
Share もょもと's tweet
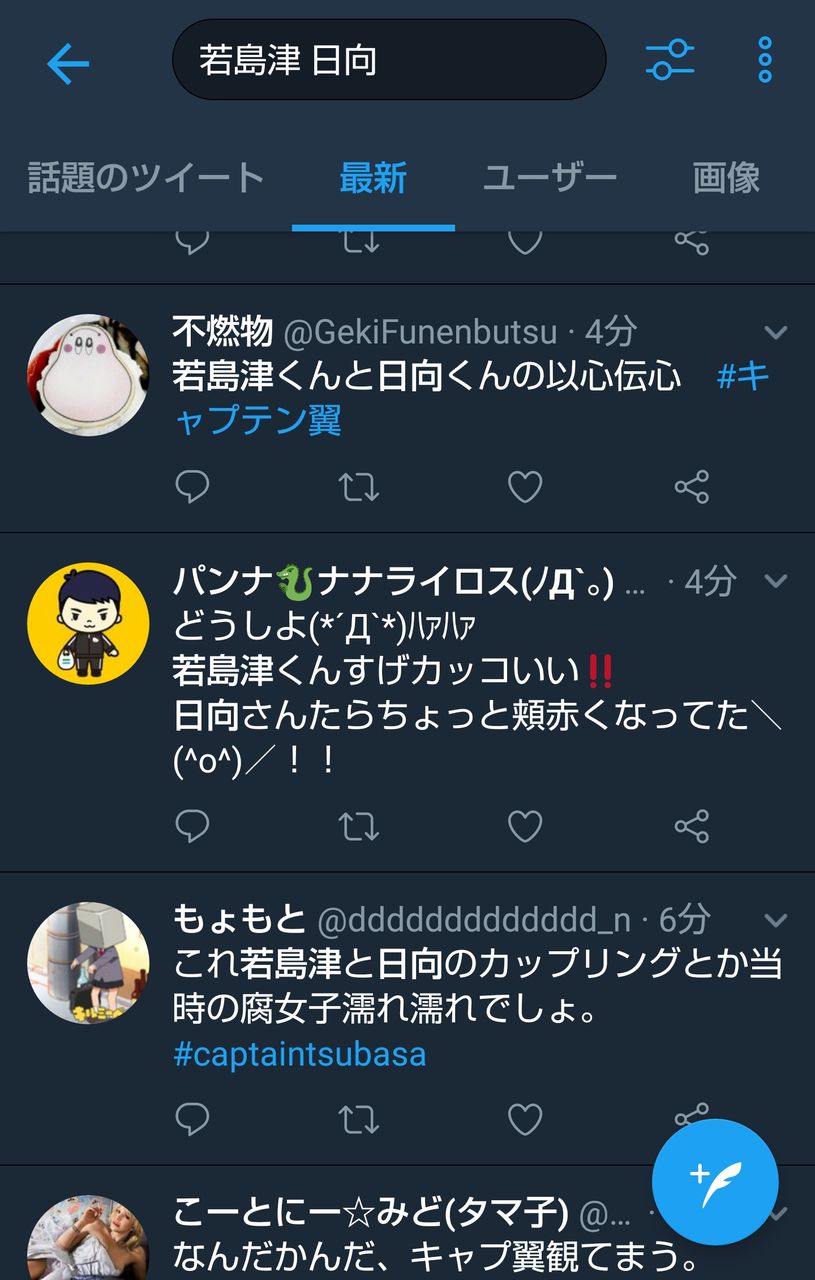688,1113
